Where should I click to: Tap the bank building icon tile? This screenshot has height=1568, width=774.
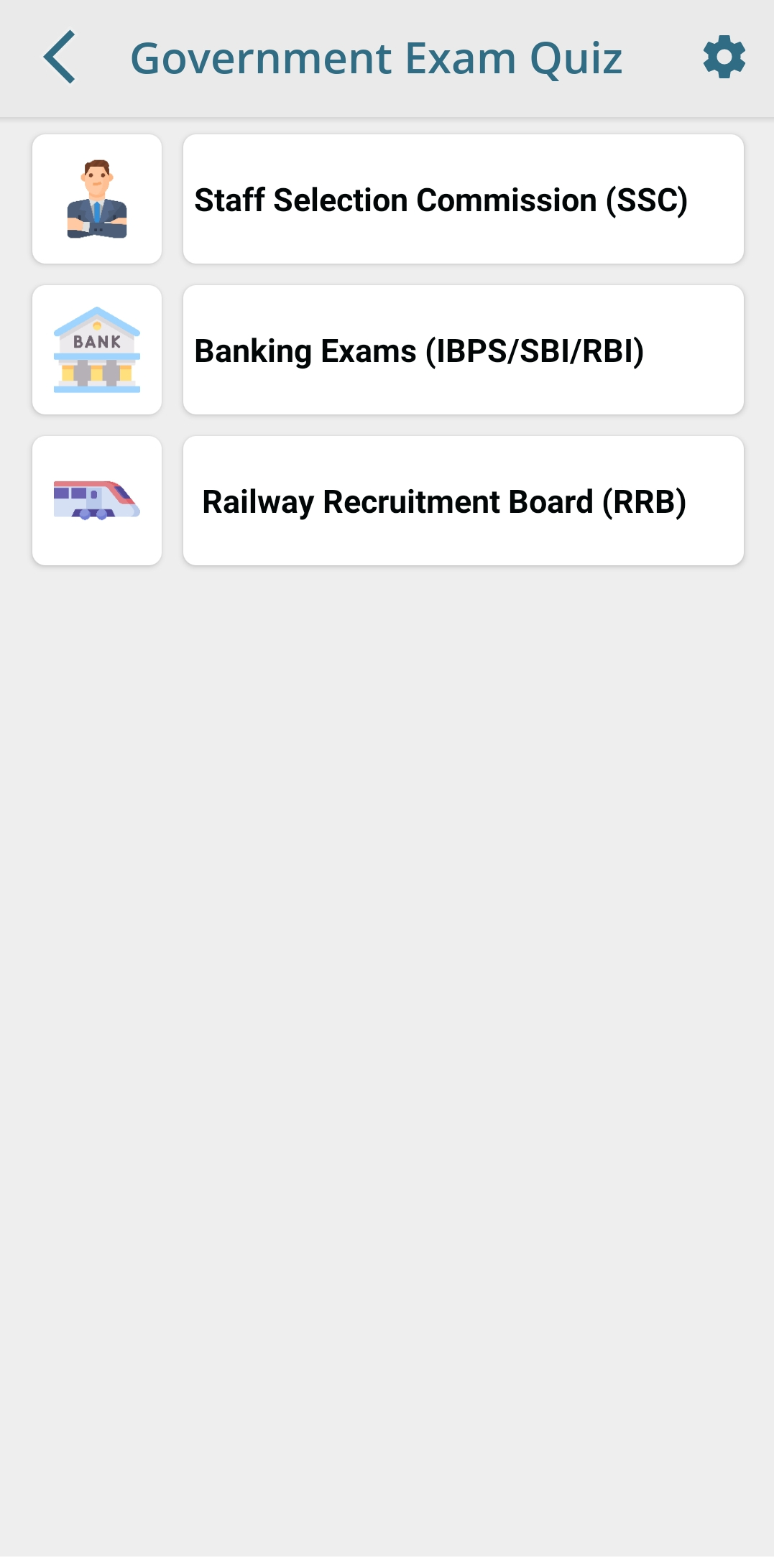(x=97, y=351)
